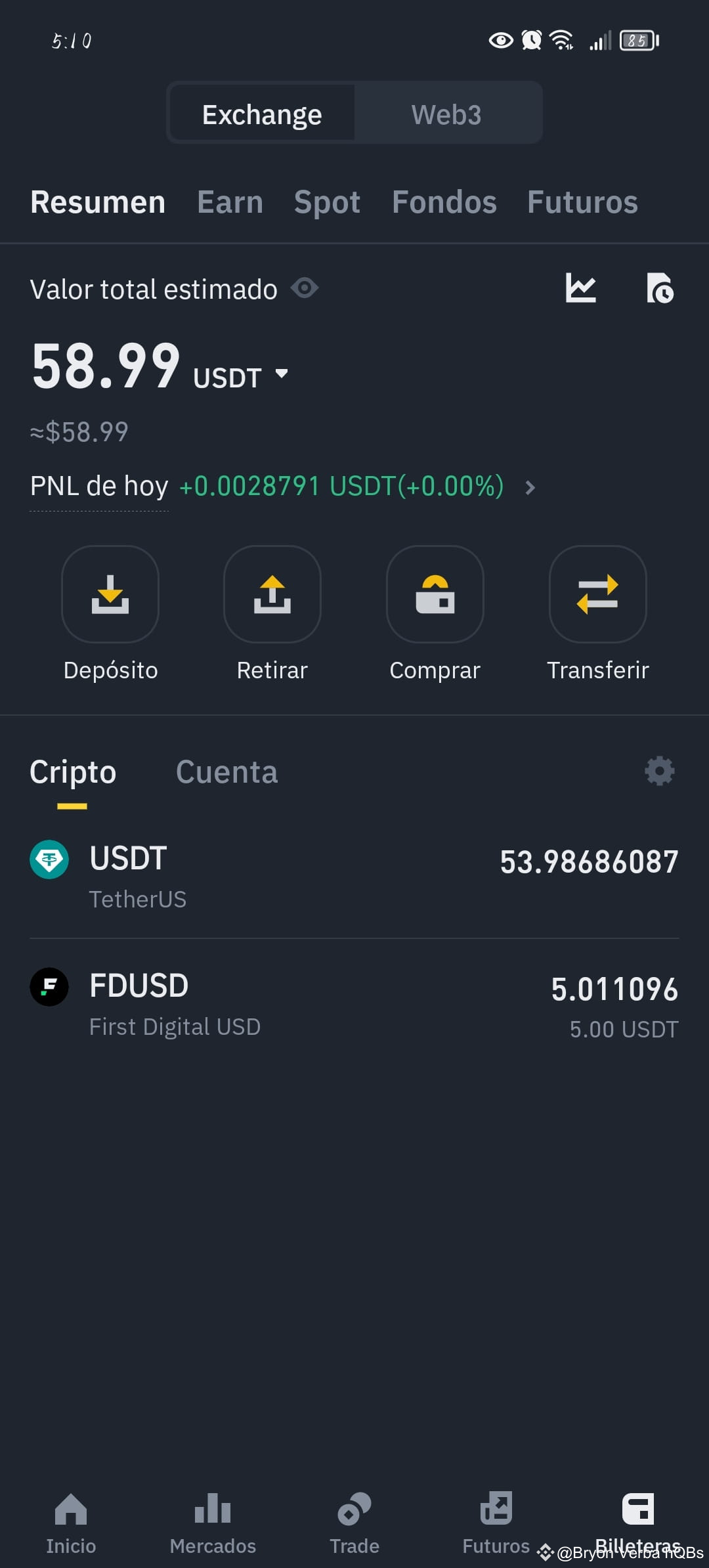Open the asset list settings gear

point(659,771)
